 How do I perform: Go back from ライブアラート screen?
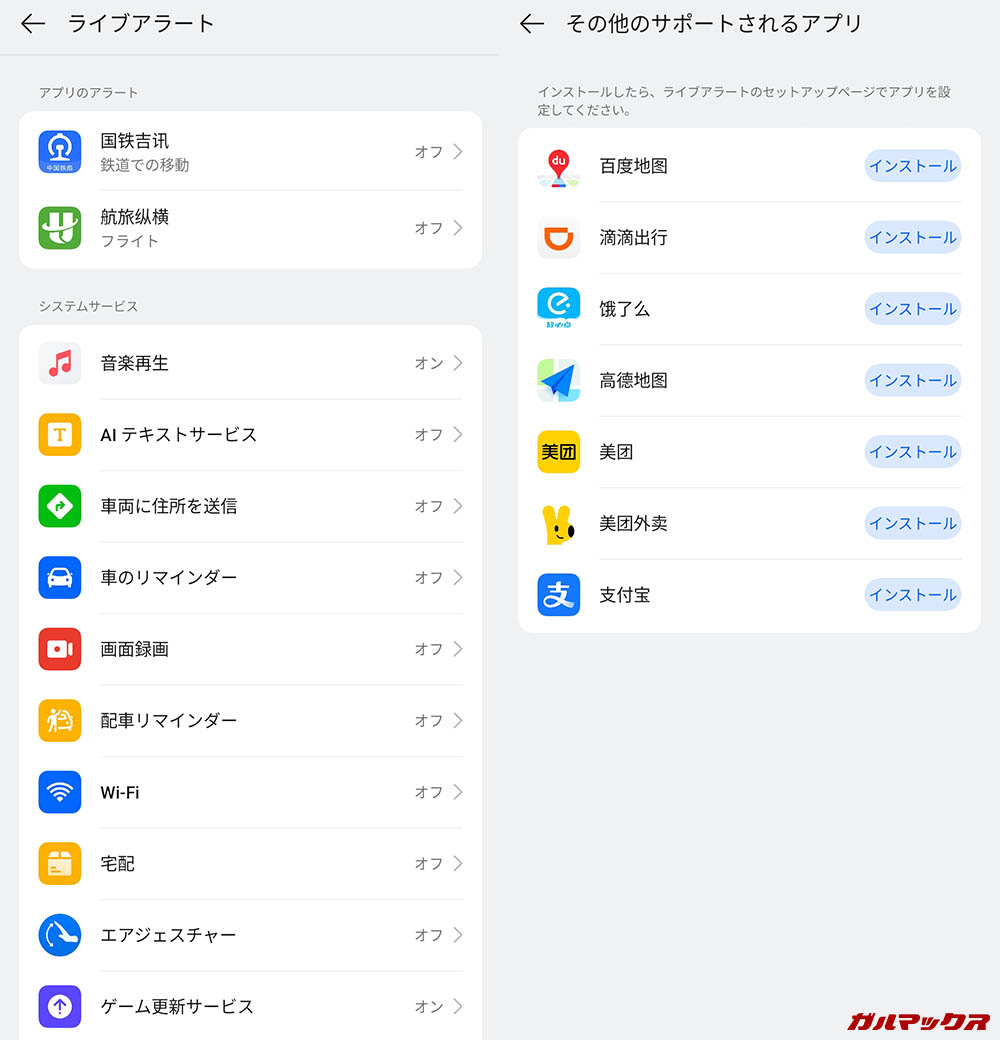pos(33,24)
